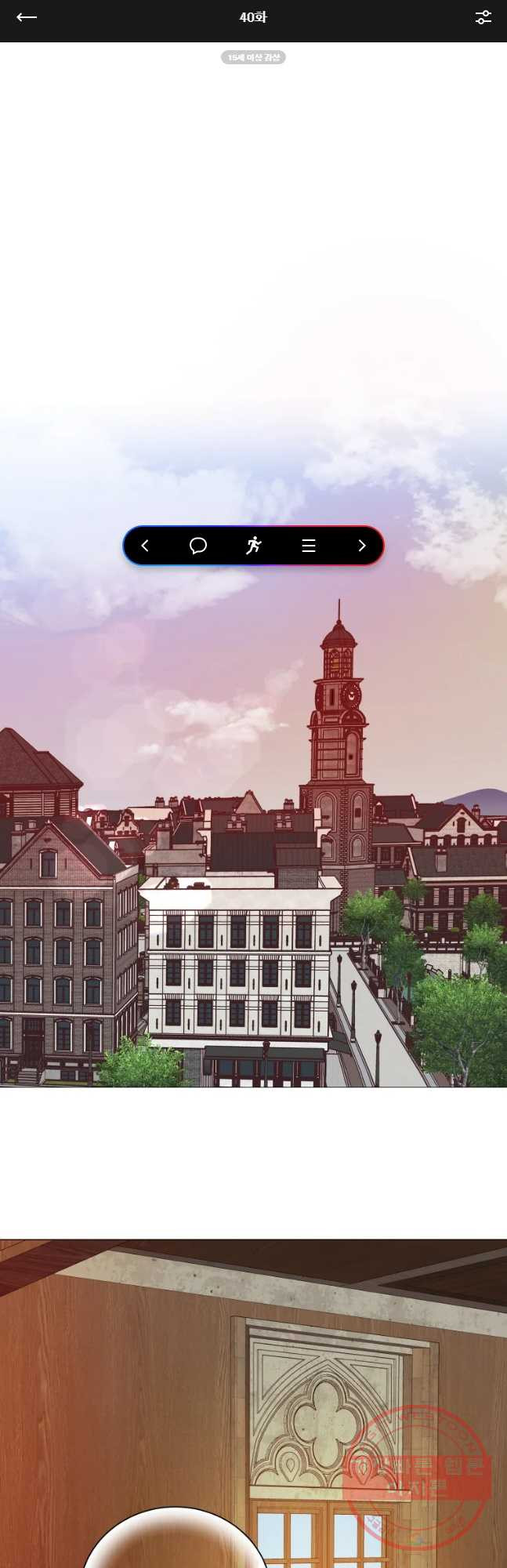This screenshot has height=1568, width=507.
Task: Tap the running figure auto-scroll icon
Action: [253, 546]
